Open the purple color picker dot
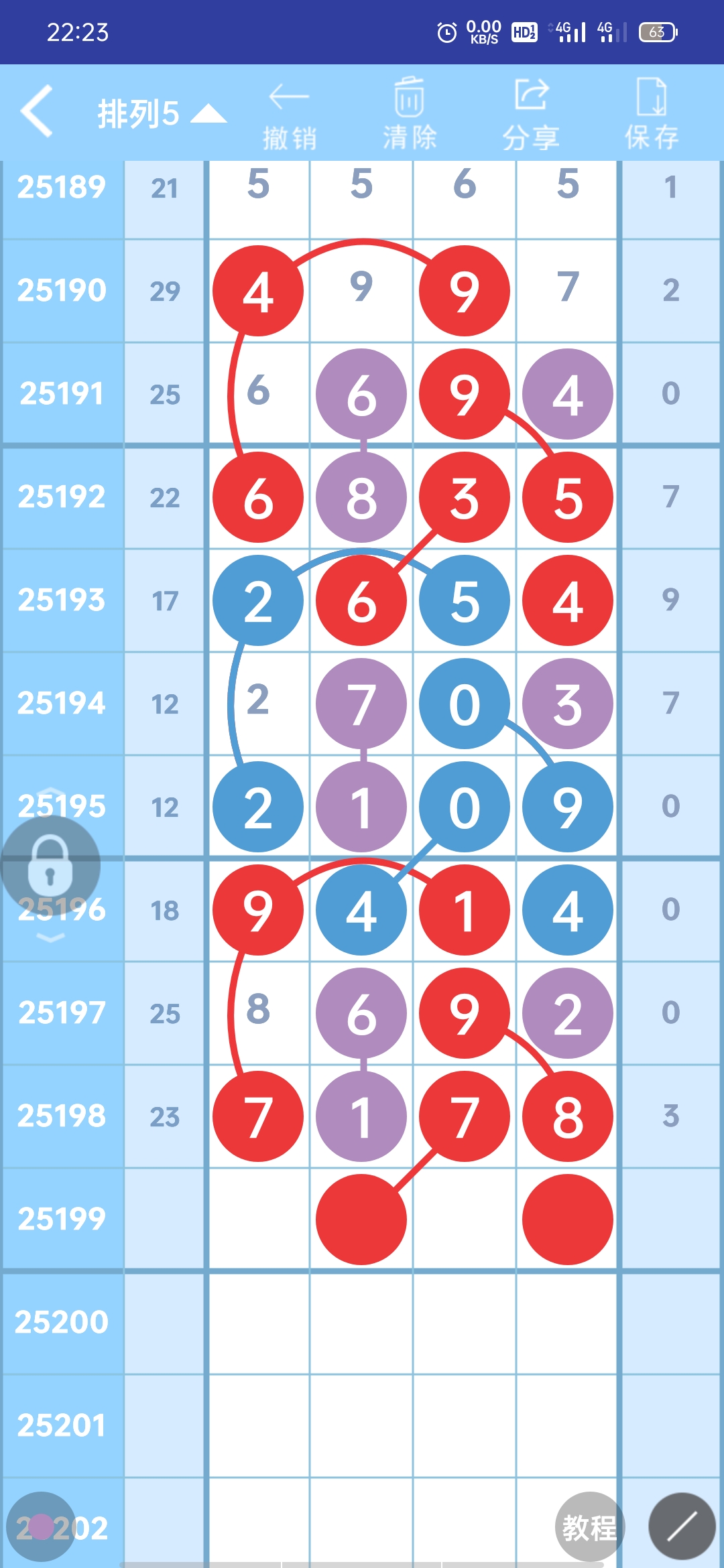 (41, 1527)
